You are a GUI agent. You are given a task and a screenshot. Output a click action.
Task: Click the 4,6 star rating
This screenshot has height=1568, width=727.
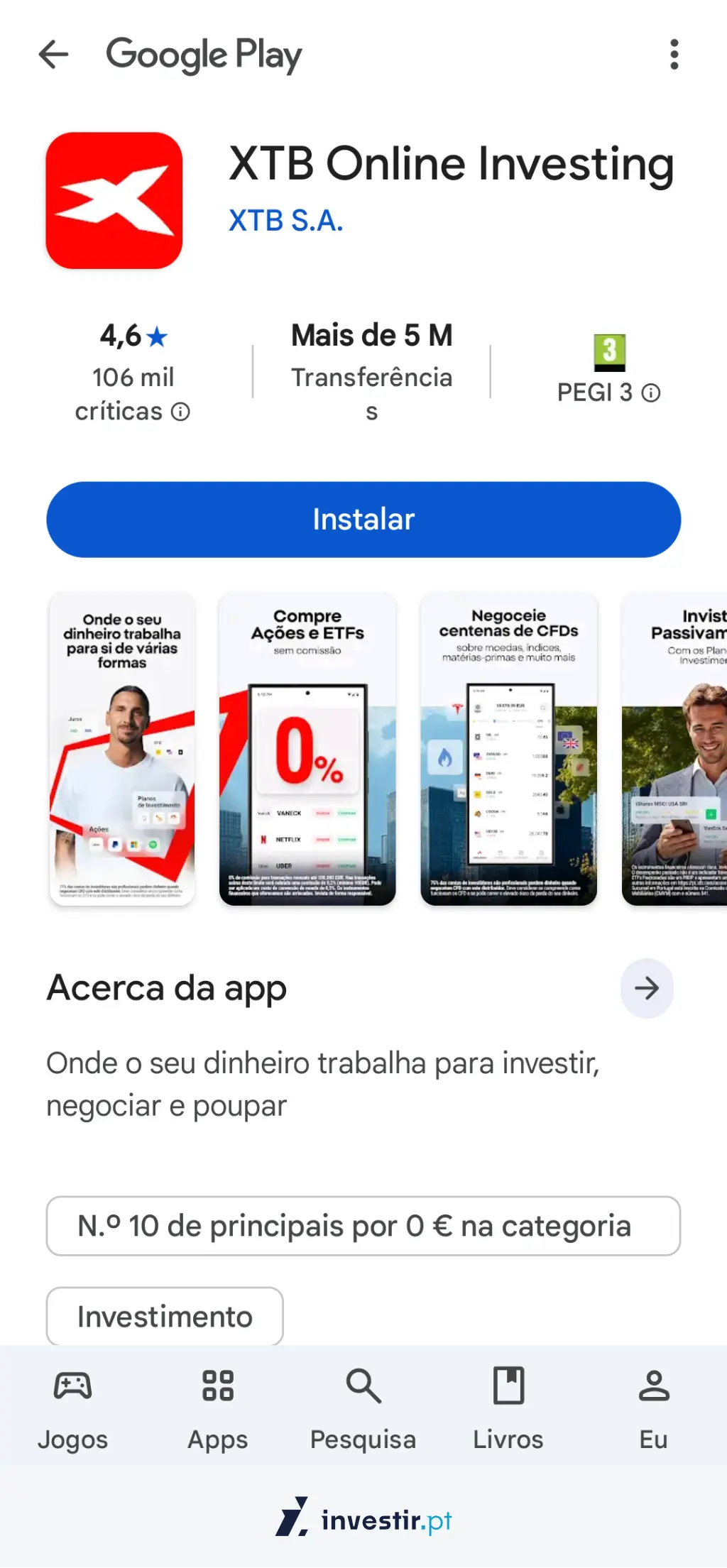[x=132, y=336]
